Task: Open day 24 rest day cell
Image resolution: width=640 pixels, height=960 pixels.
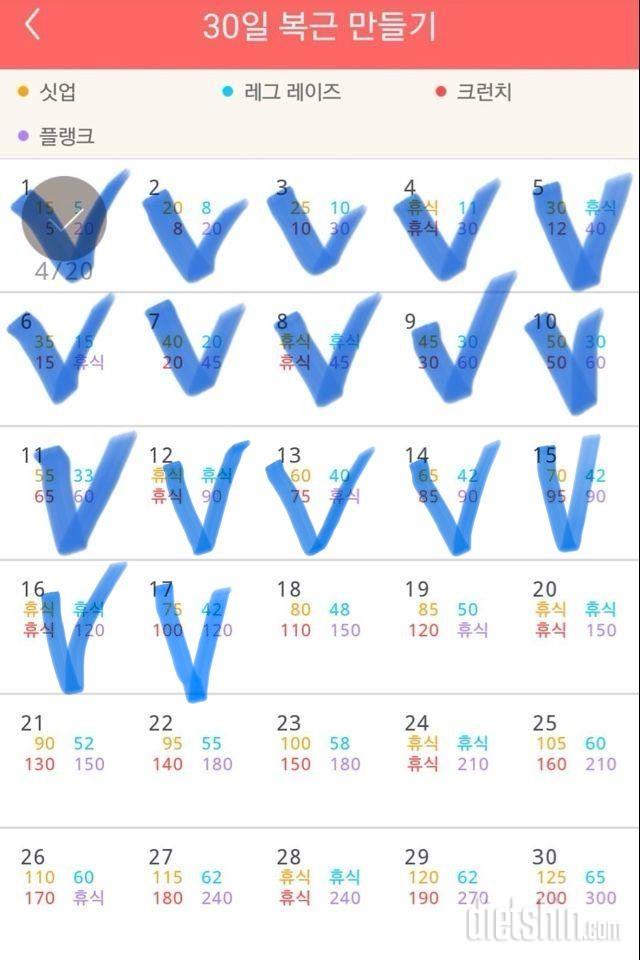Action: pyautogui.click(x=448, y=760)
